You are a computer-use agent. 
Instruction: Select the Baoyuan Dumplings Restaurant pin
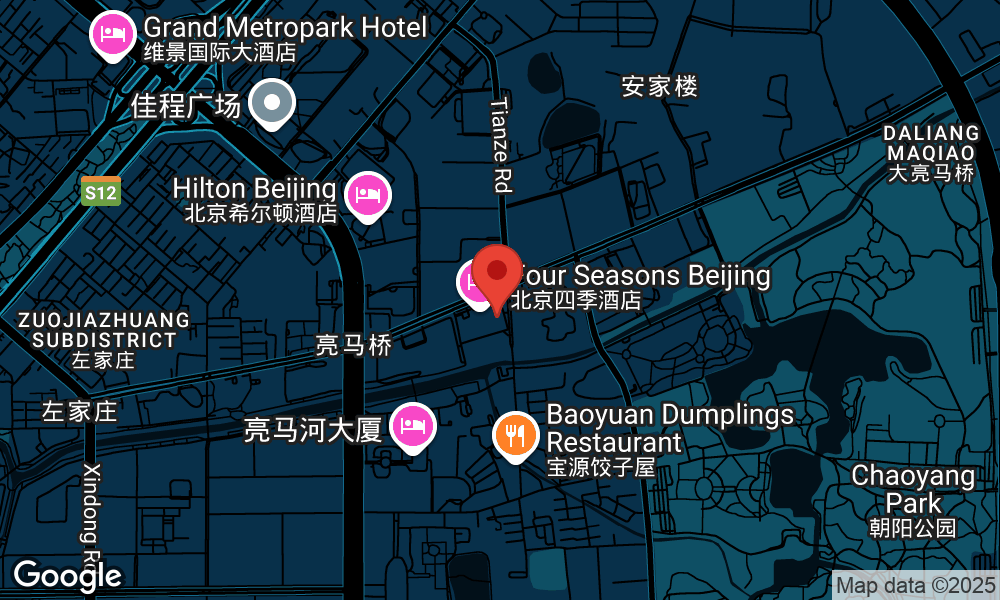[x=516, y=436]
